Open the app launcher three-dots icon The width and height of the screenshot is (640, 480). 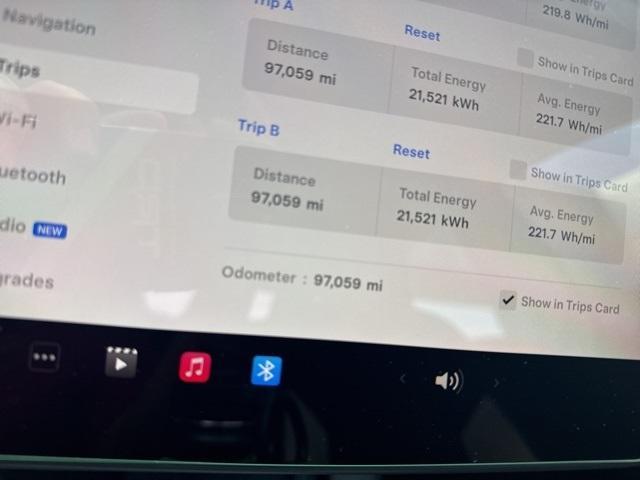[44, 357]
